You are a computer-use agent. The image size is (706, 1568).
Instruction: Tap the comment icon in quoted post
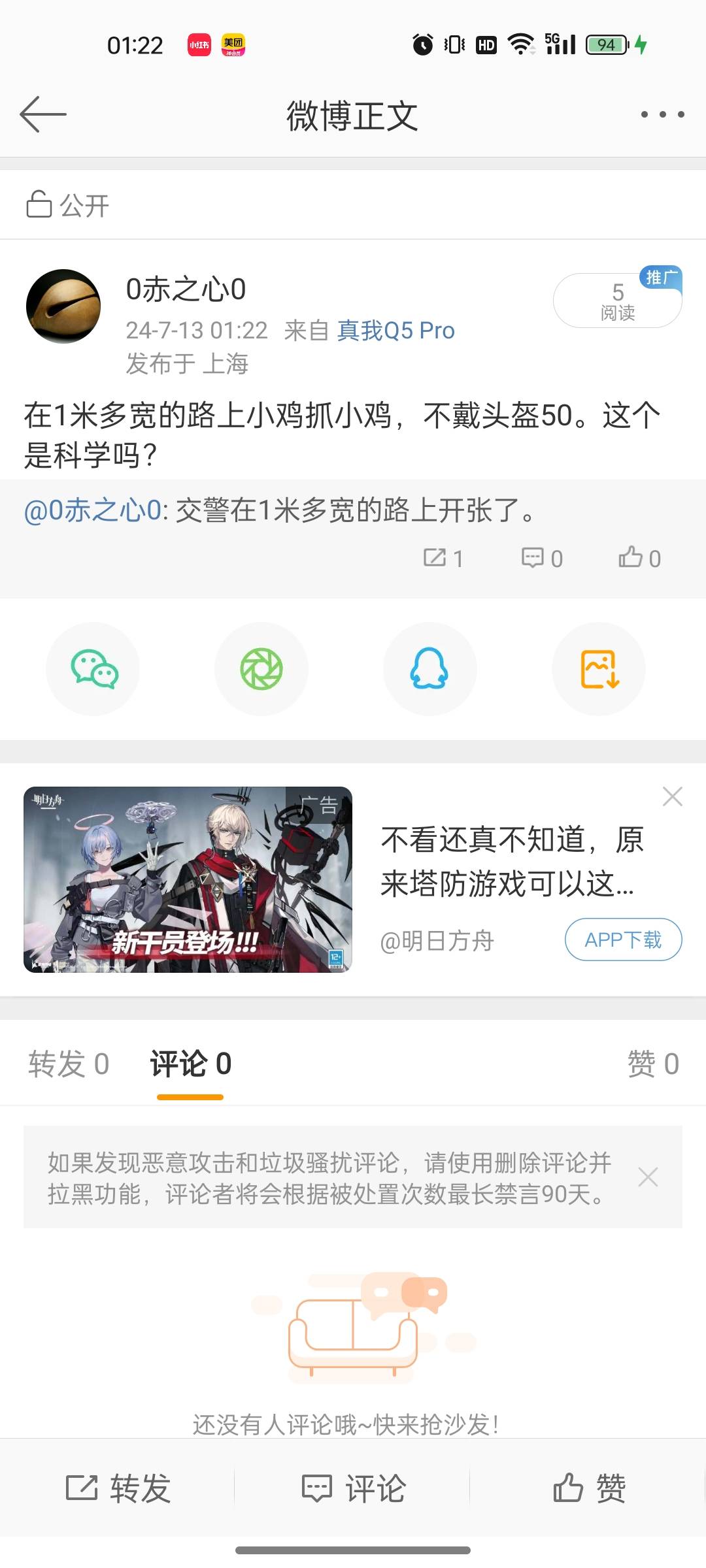point(542,559)
